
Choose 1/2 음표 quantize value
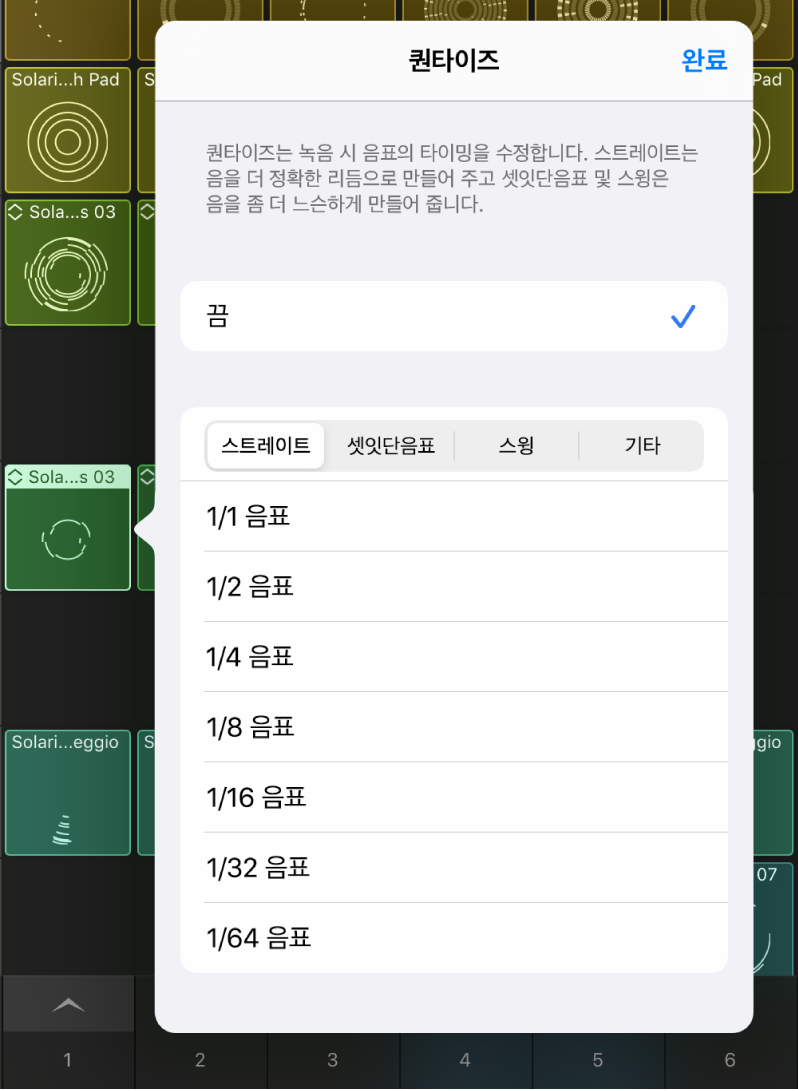(453, 587)
